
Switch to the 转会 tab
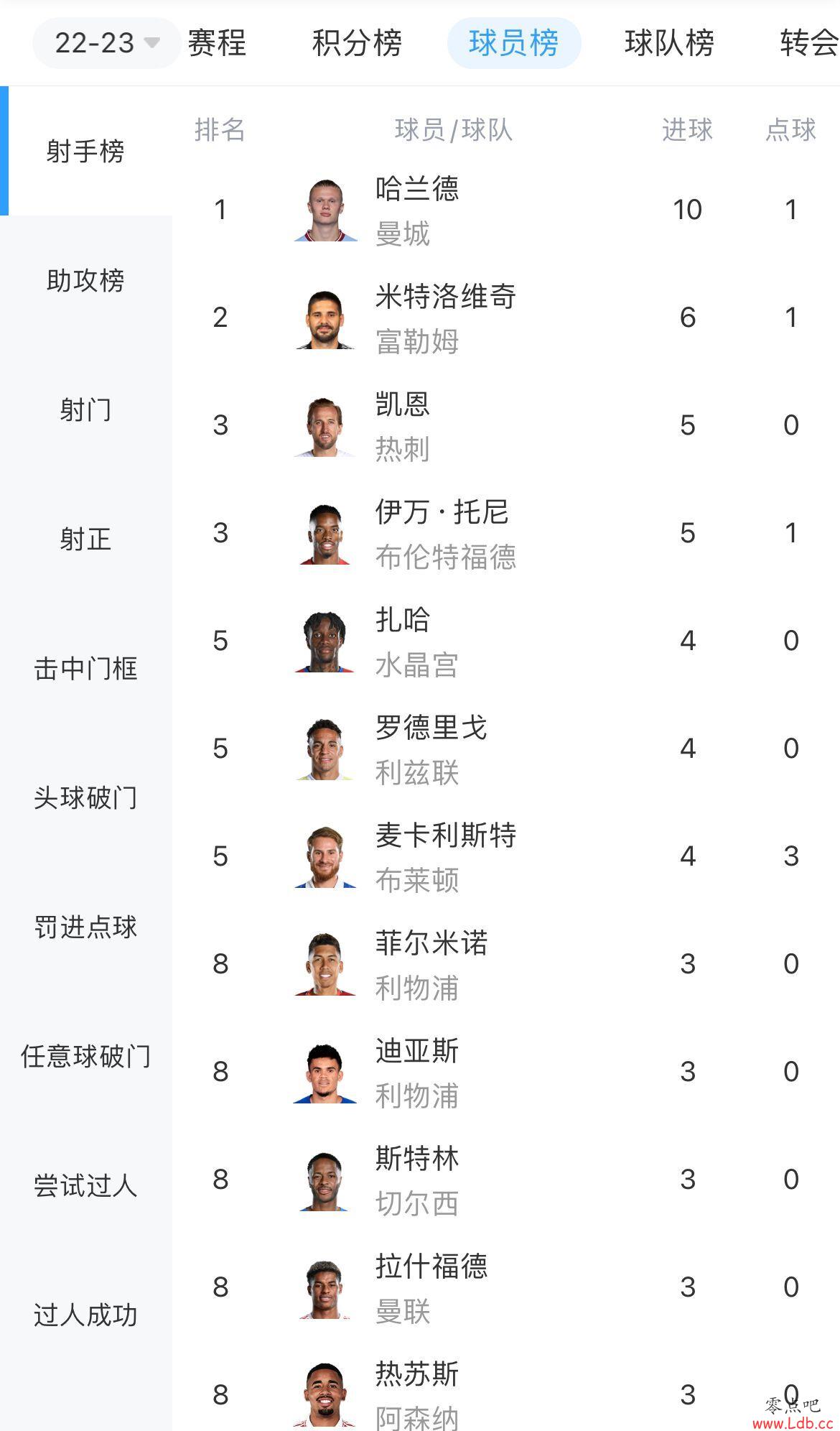(x=809, y=43)
